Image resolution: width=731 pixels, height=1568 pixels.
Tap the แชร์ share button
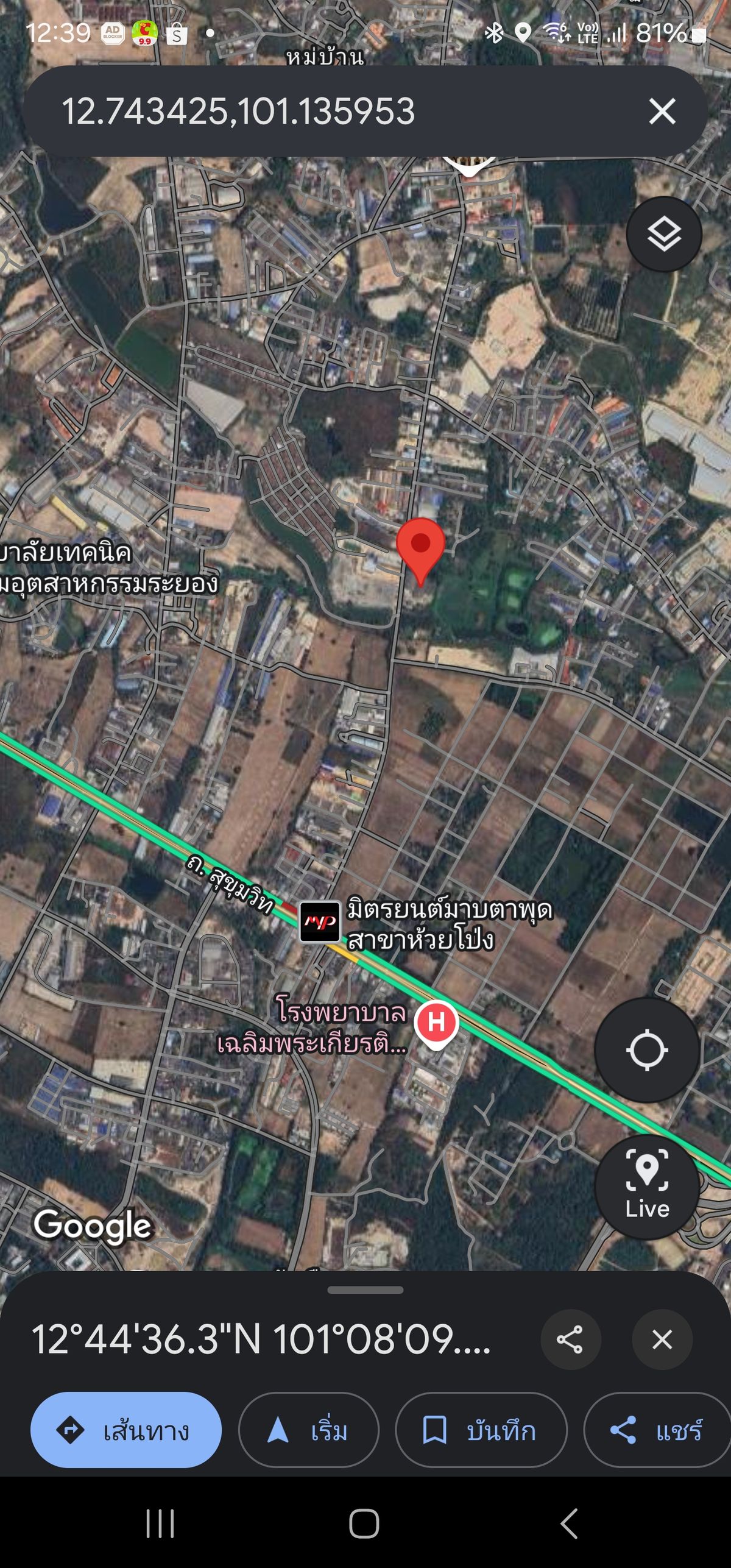click(657, 1430)
